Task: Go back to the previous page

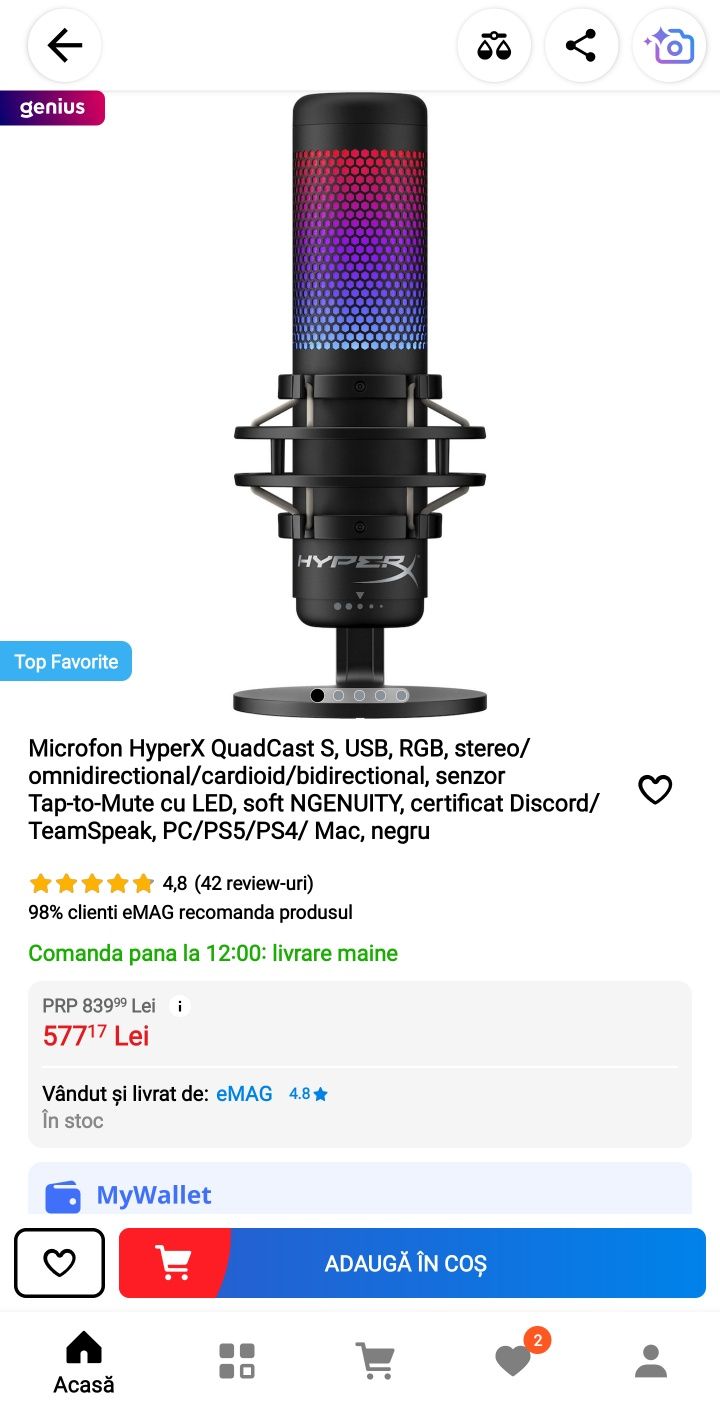Action: click(x=64, y=45)
